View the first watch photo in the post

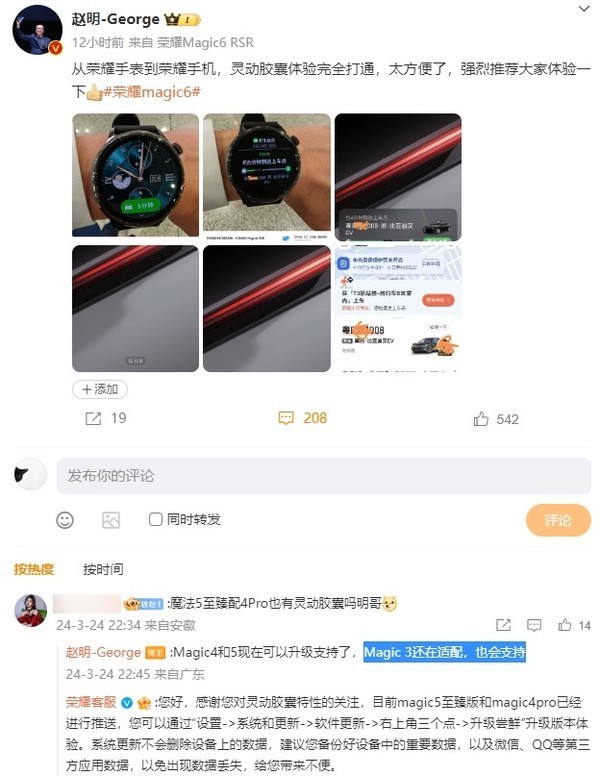tap(121, 174)
